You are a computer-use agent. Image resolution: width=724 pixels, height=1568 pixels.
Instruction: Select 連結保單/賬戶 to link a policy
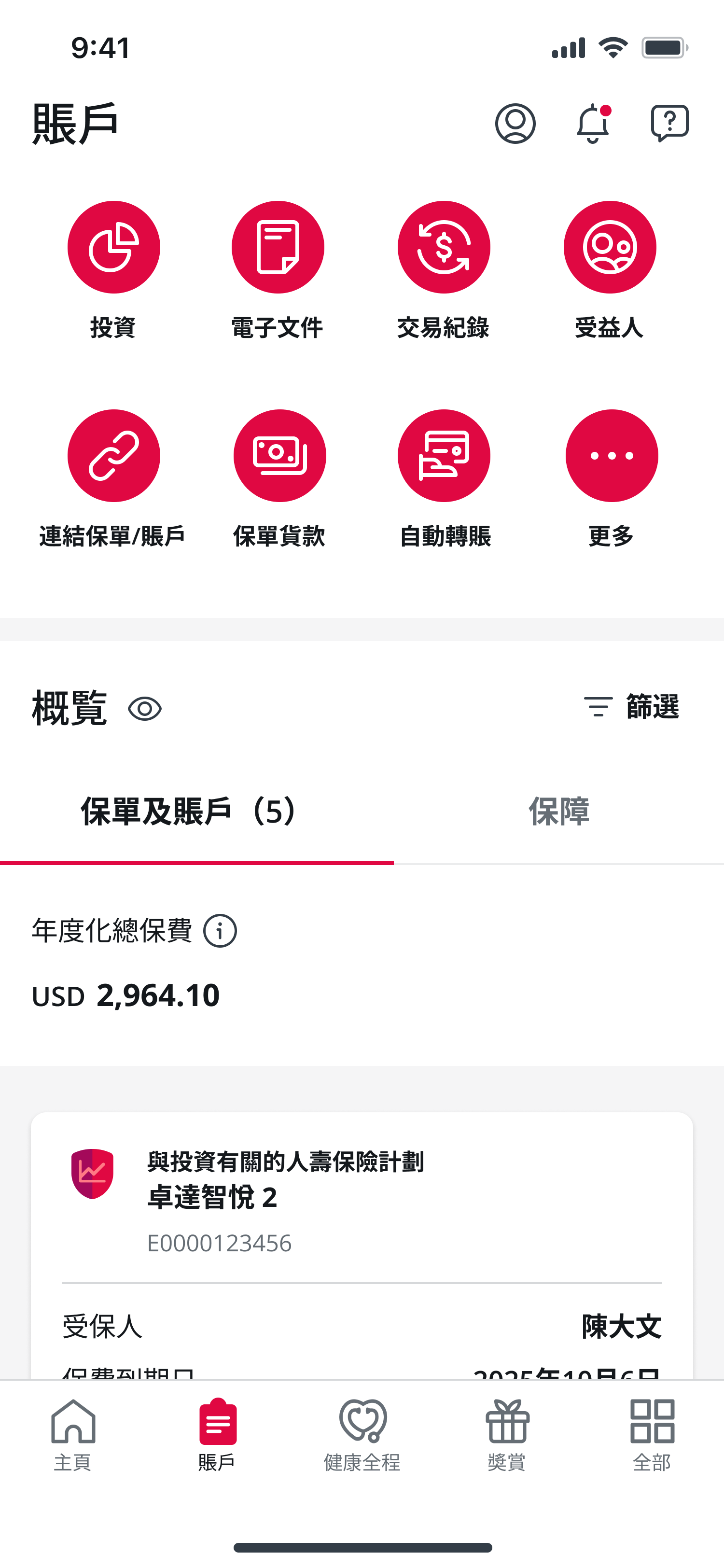tap(114, 456)
